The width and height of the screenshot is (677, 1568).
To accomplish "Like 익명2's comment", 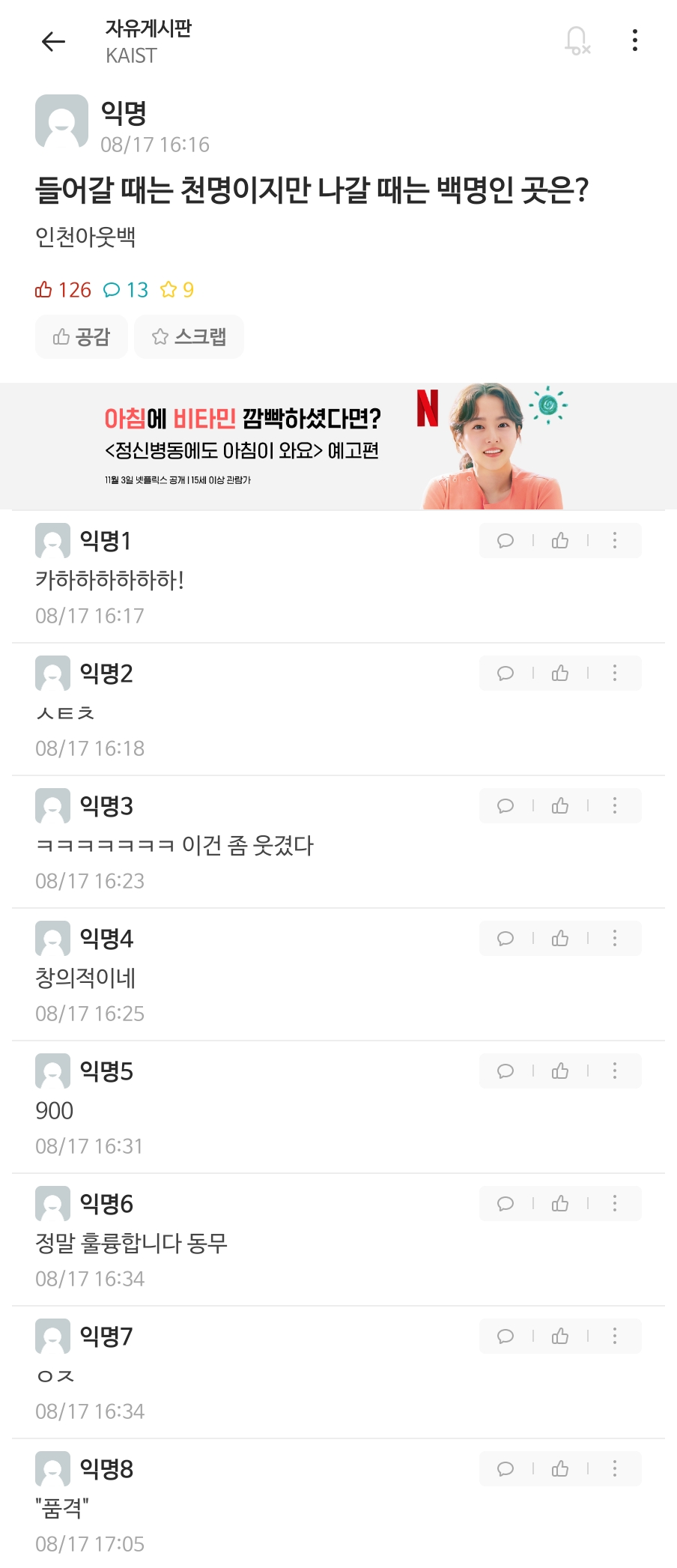I will click(560, 673).
